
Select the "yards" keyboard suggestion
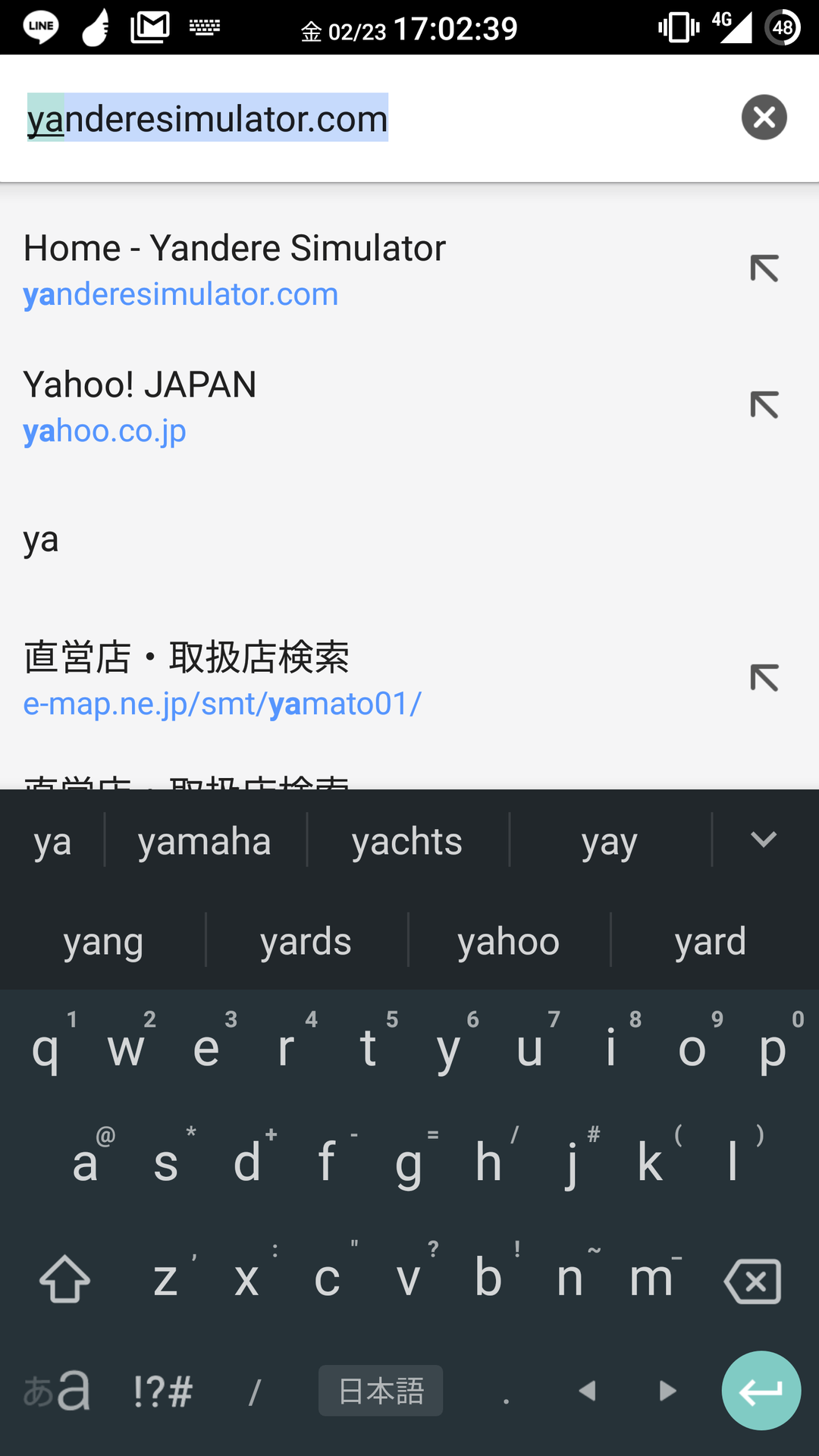[306, 941]
